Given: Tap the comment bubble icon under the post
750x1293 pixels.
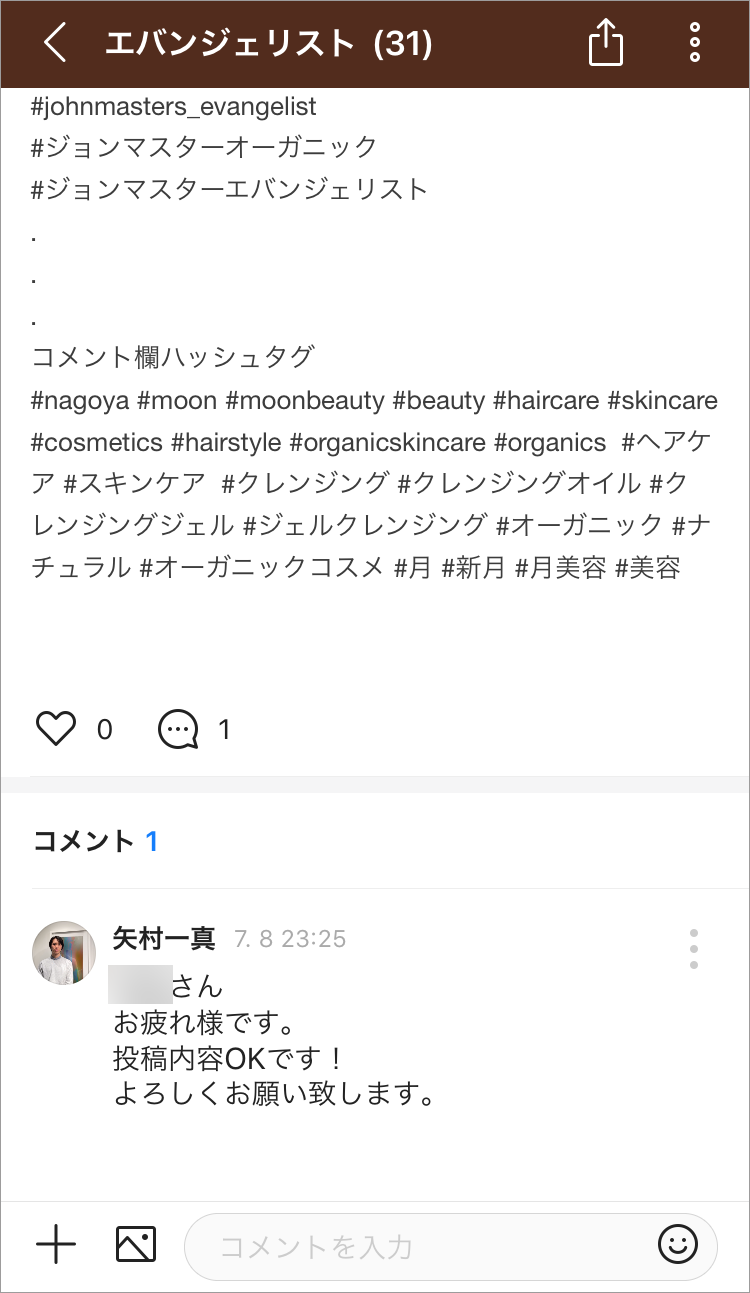Looking at the screenshot, I should point(178,729).
